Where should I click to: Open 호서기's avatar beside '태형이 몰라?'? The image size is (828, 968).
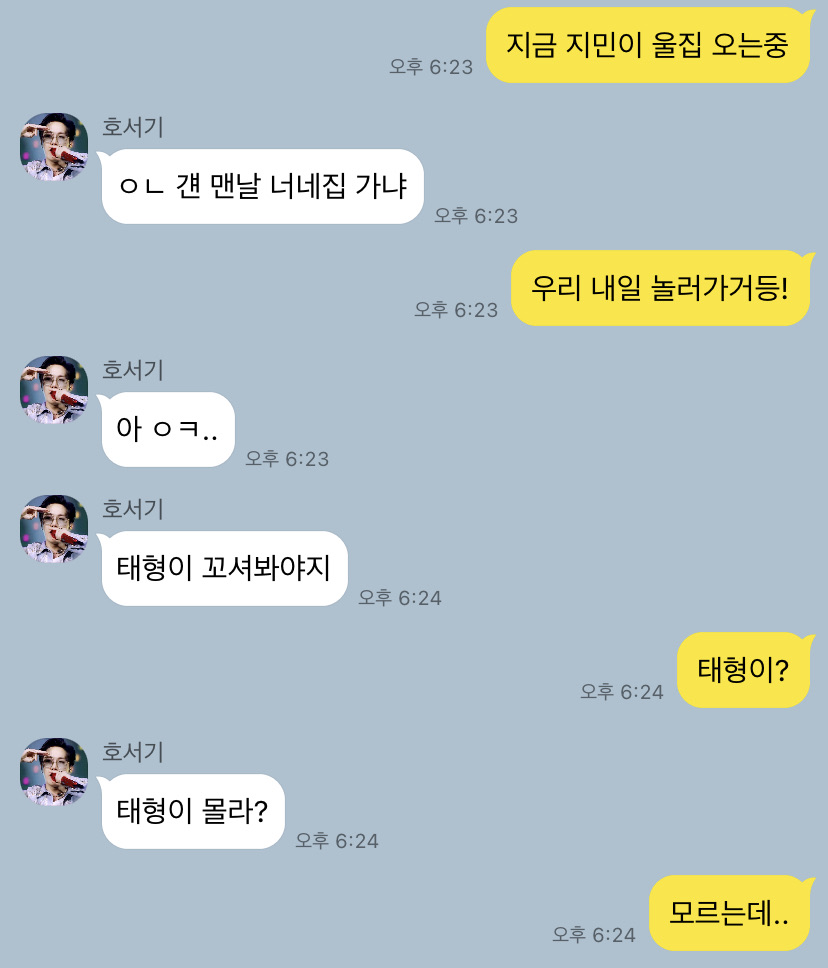pos(54,772)
